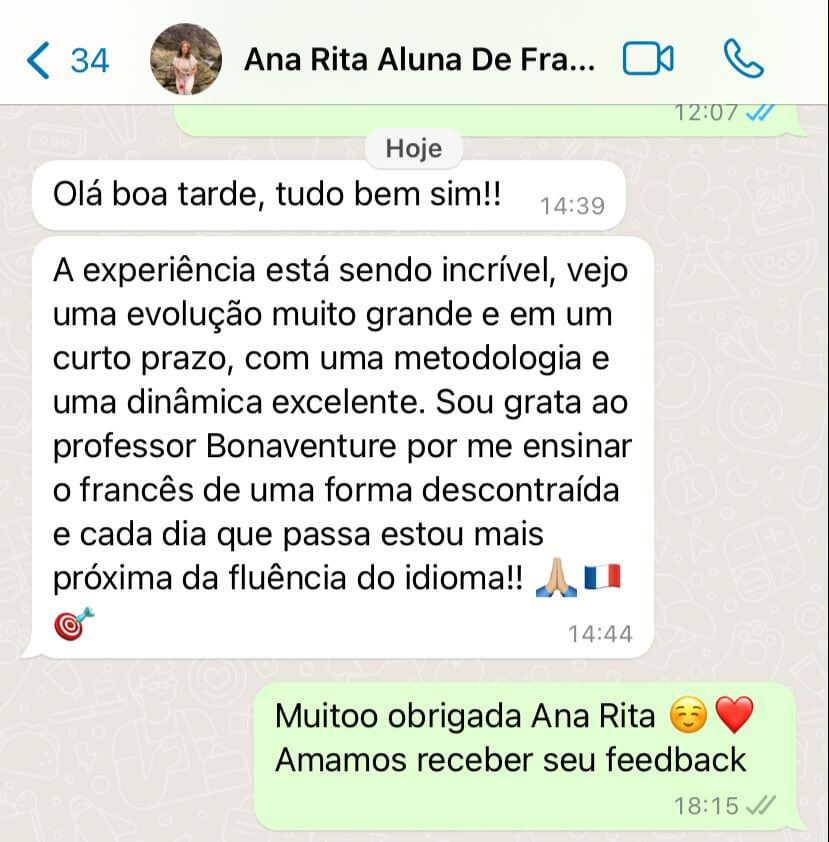Start a voice call with Ana Rita

pyautogui.click(x=742, y=60)
